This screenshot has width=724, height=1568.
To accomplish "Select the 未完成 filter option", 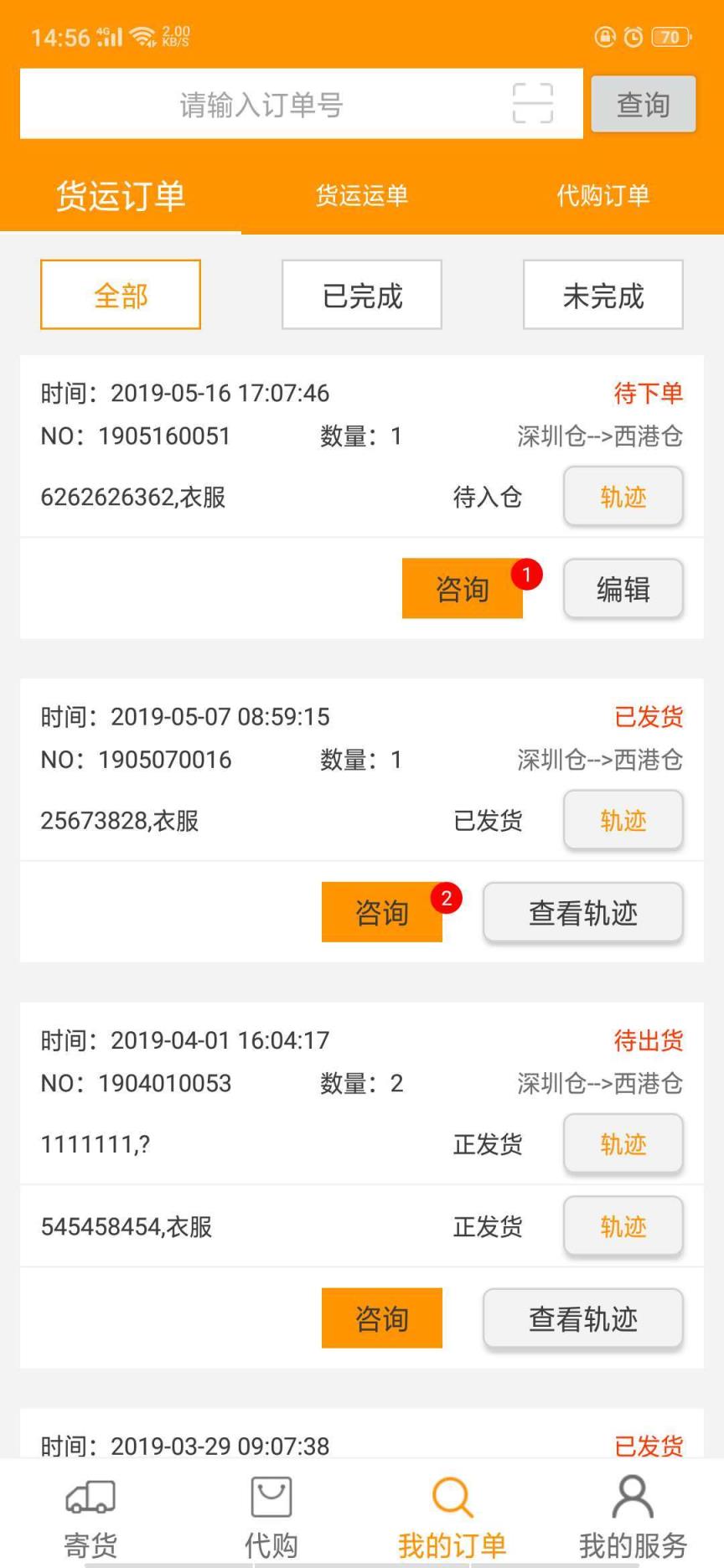I will pos(602,295).
